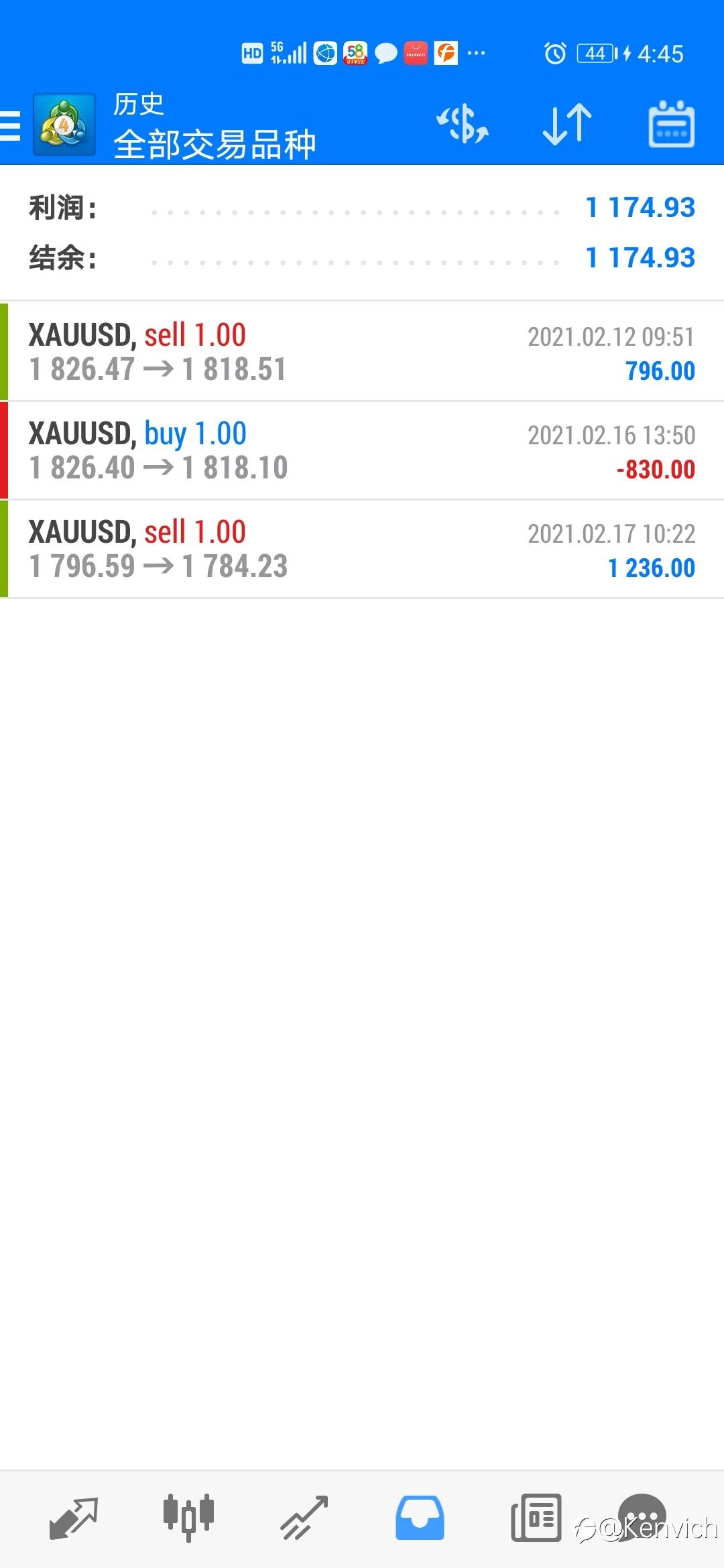Image resolution: width=724 pixels, height=1568 pixels.
Task: Open the calendar date range picker
Action: coord(671,124)
